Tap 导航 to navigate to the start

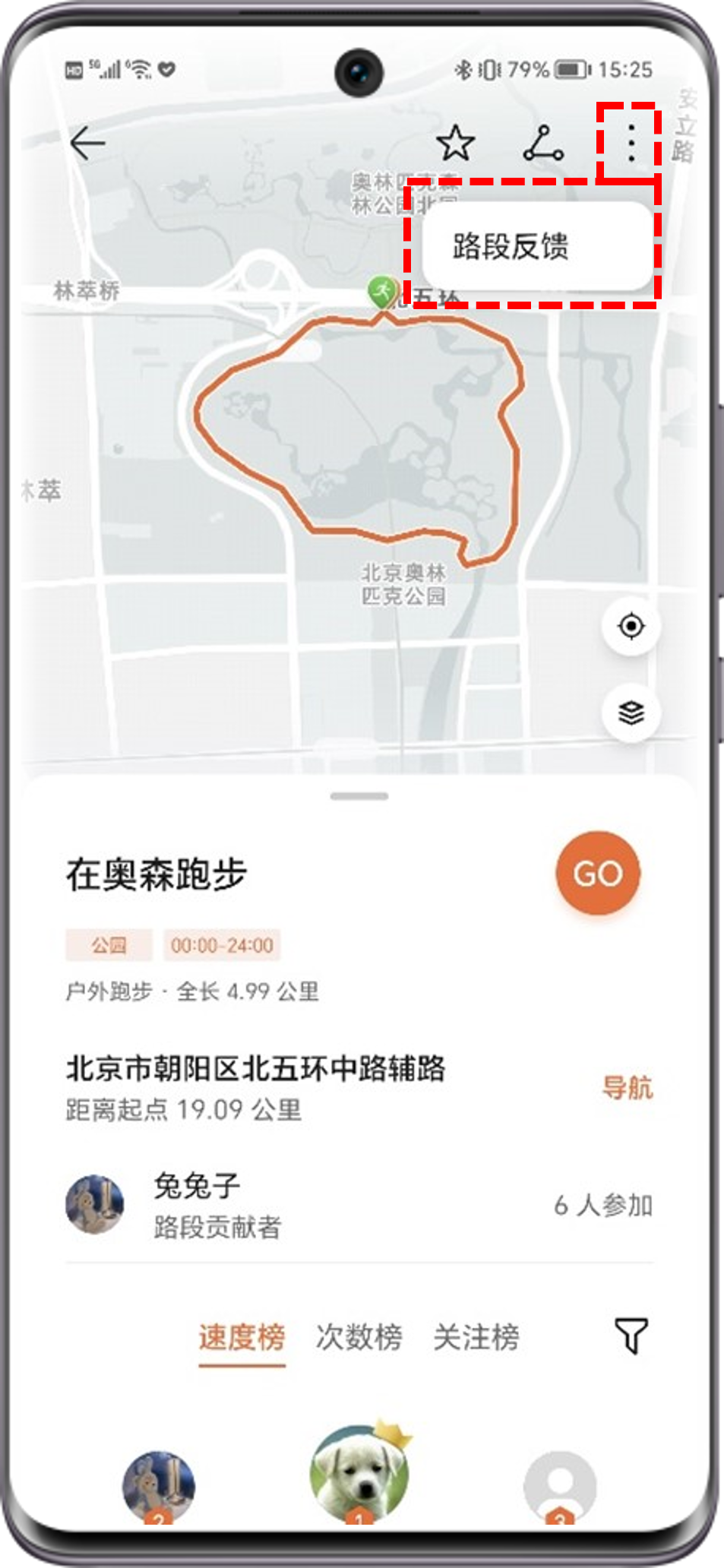[627, 1088]
